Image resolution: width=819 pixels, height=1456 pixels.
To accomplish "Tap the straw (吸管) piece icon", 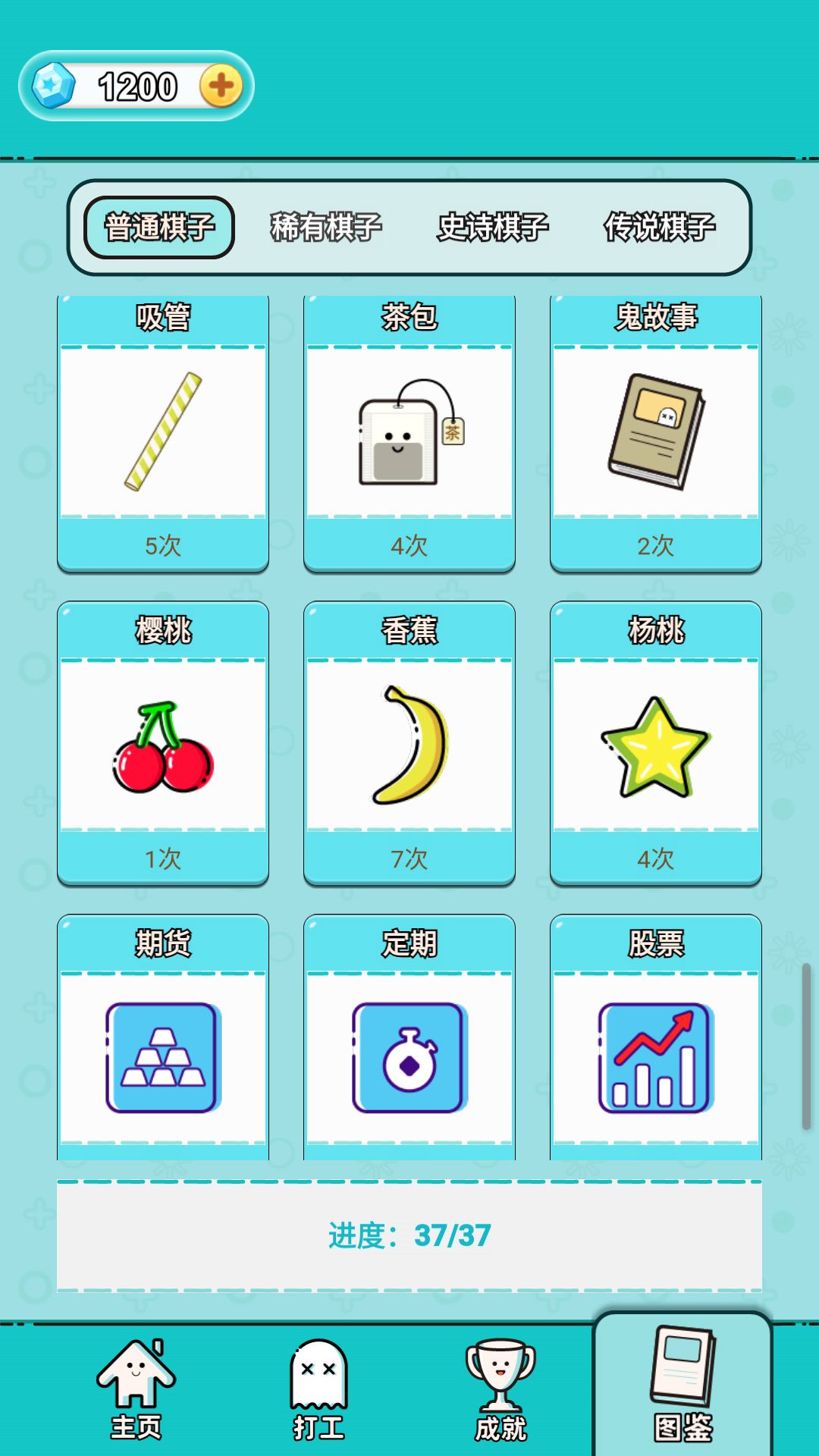I will coord(163,432).
